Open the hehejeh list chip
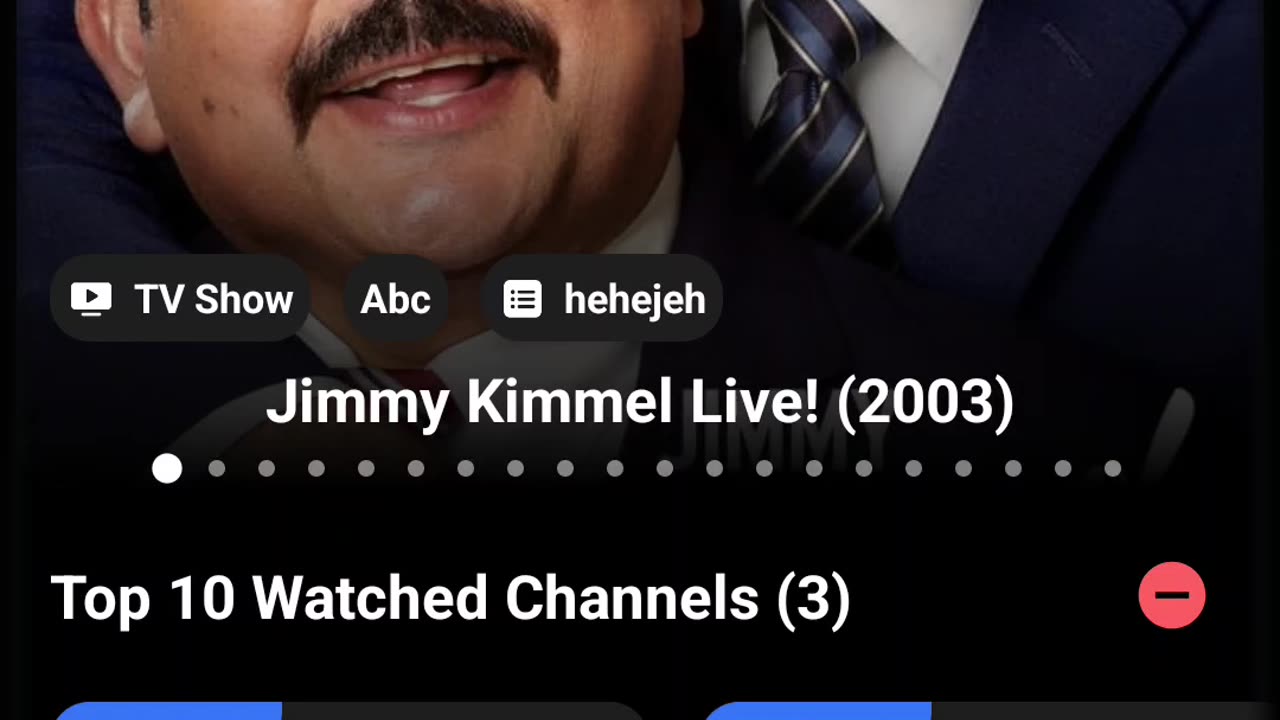Viewport: 1280px width, 720px height. tap(602, 299)
